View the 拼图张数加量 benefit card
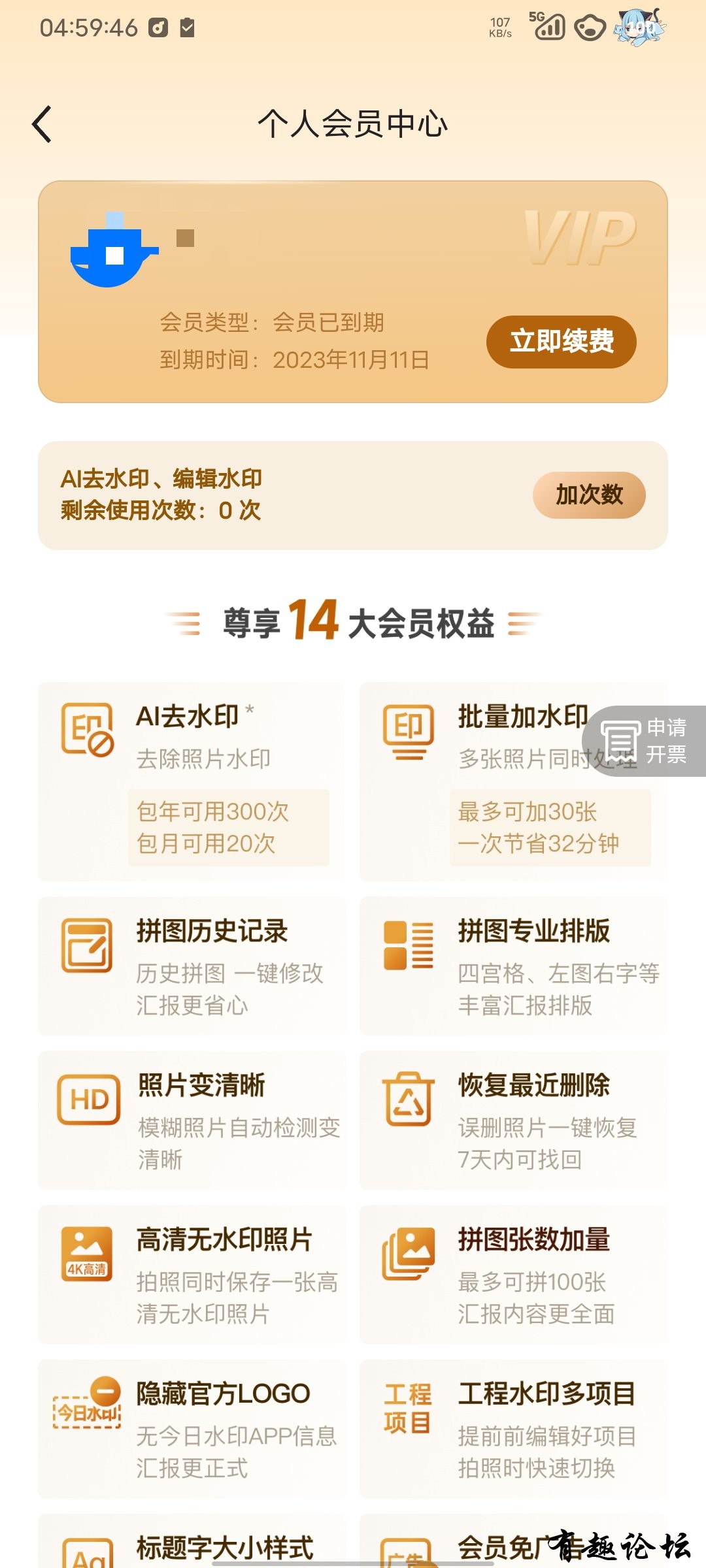Image resolution: width=706 pixels, height=1568 pixels. tap(513, 1274)
